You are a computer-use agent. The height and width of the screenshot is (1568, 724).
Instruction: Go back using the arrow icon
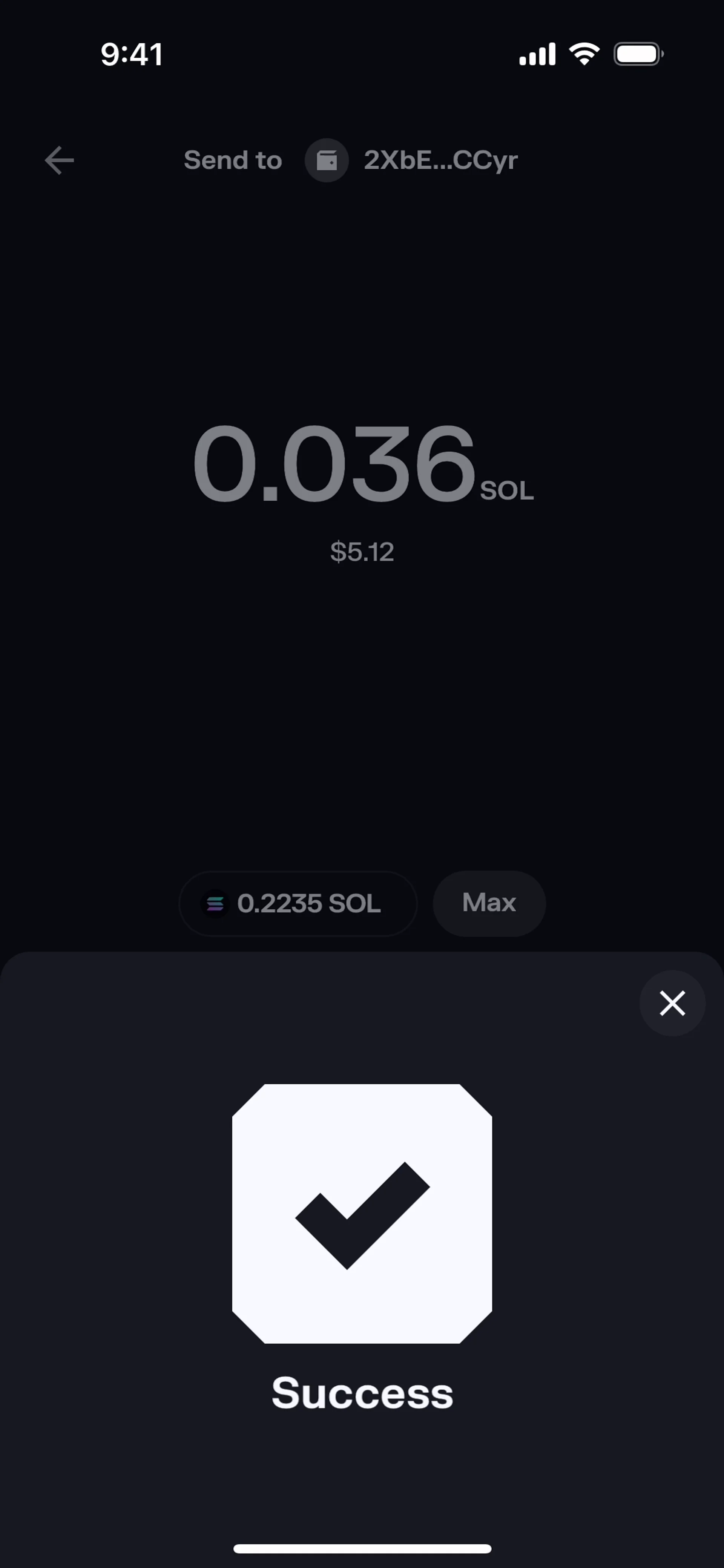(59, 160)
